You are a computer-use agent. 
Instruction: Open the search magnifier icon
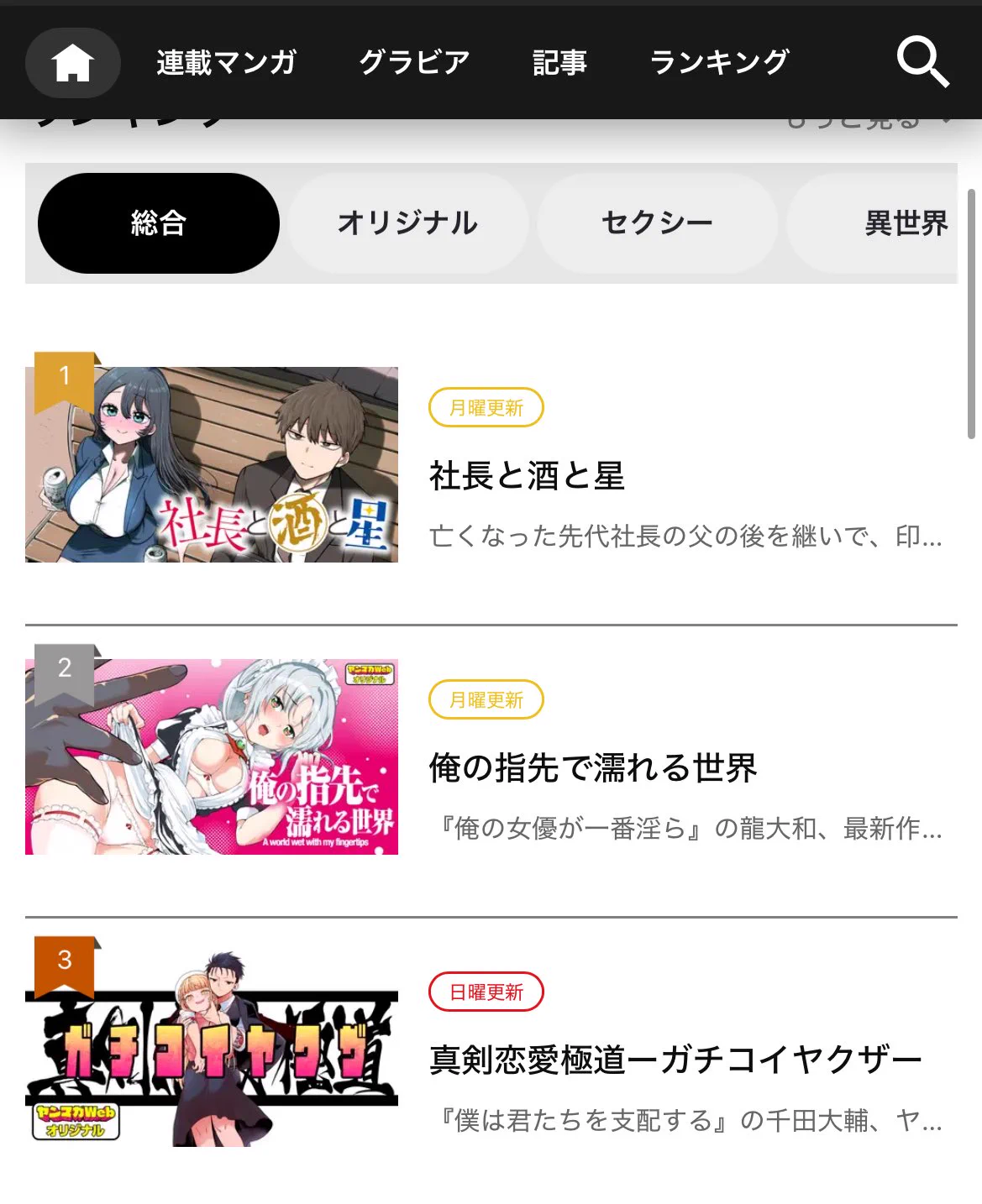click(922, 62)
